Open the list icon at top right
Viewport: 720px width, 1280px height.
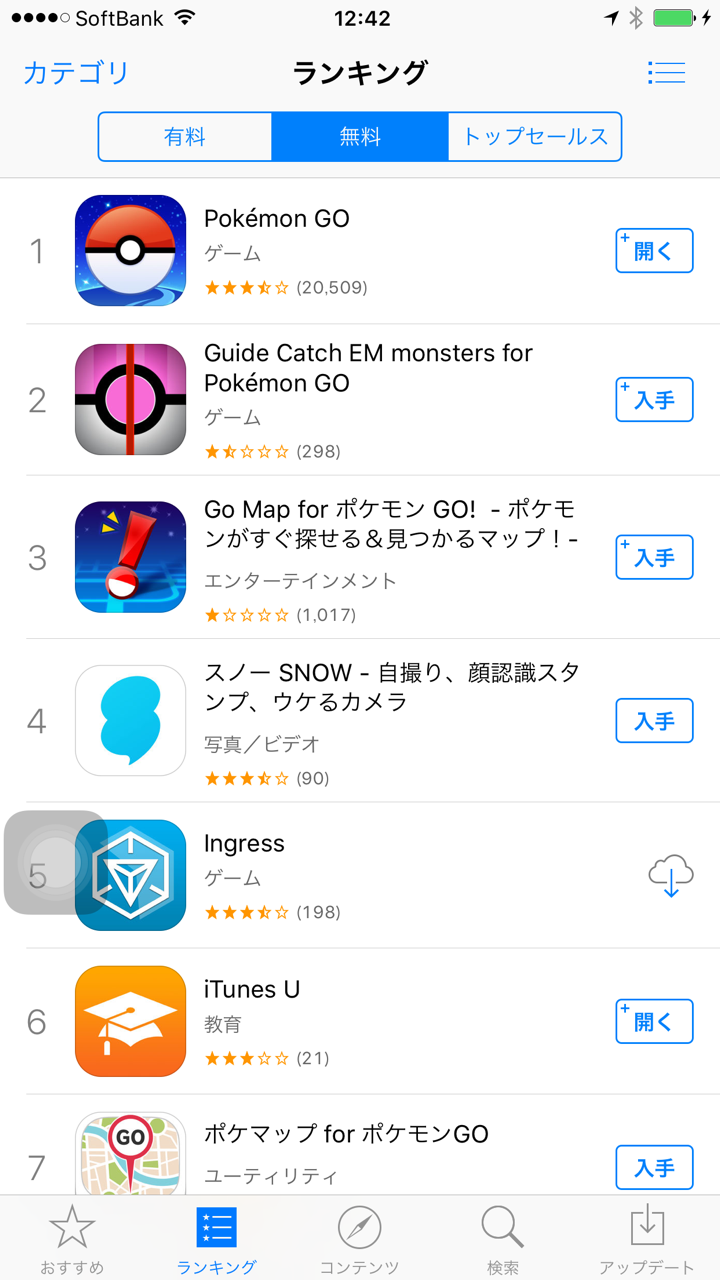666,72
